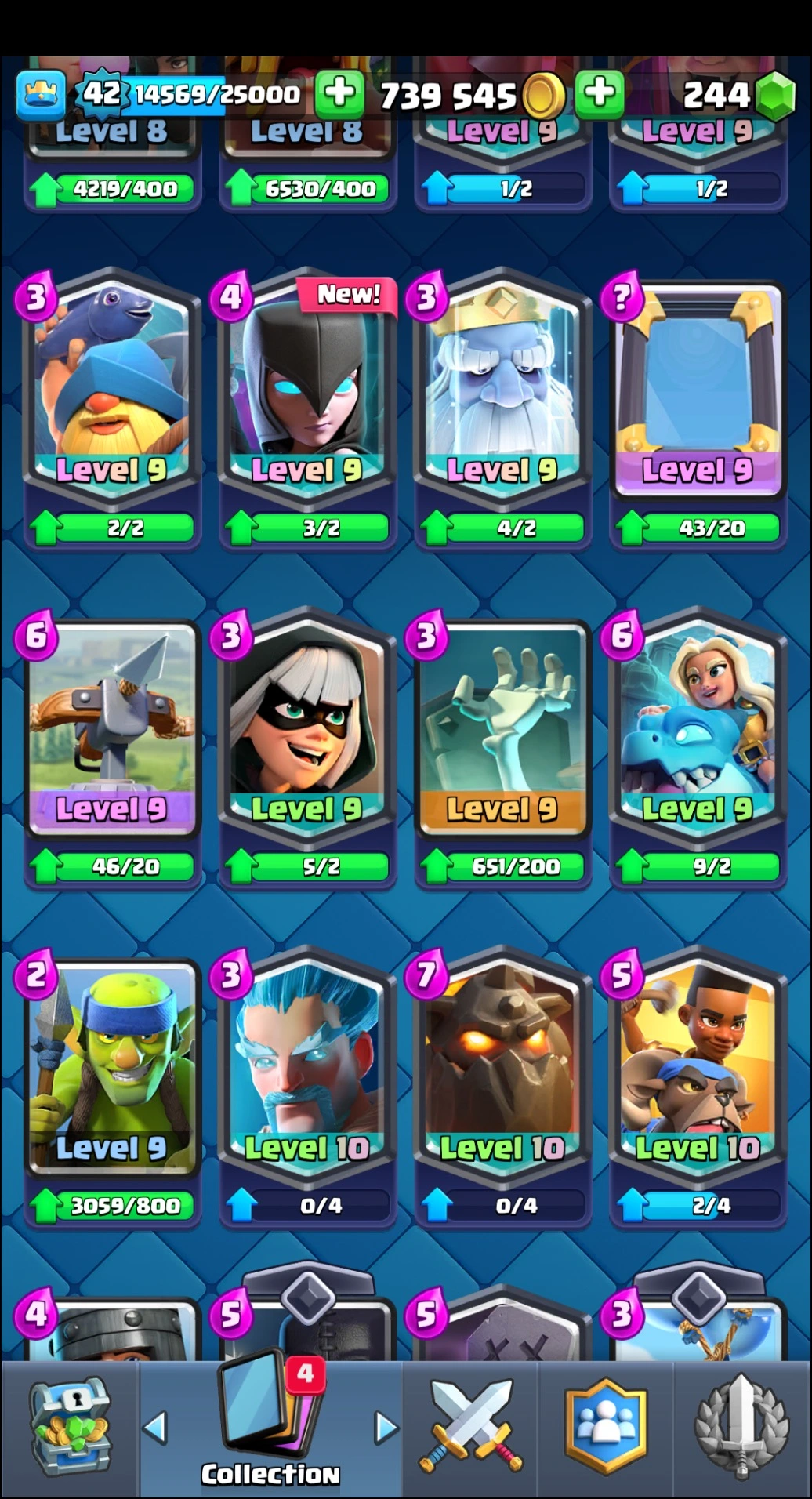Image resolution: width=812 pixels, height=1499 pixels.
Task: Tap the right arrow beside Collection tab
Action: (386, 1428)
